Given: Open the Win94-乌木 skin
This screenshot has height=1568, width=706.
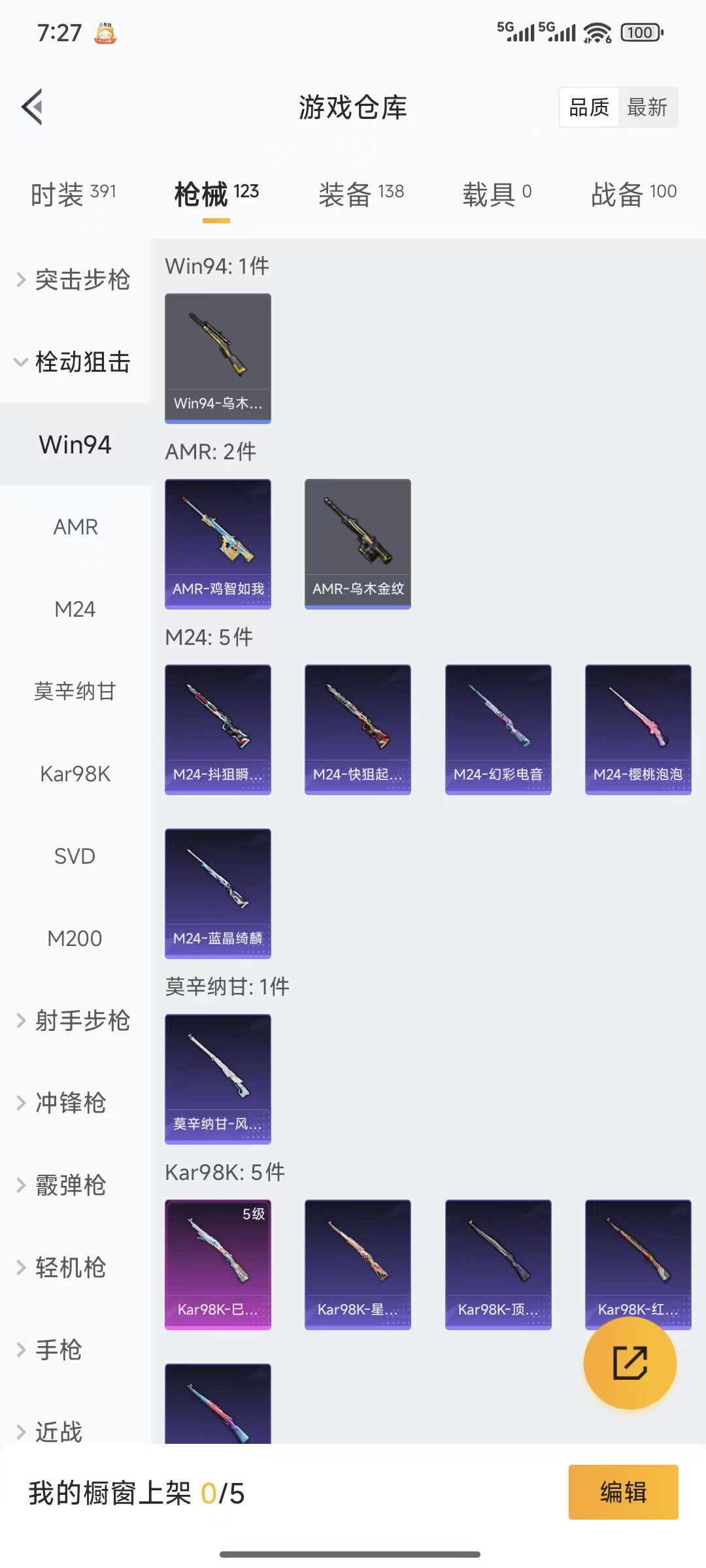Looking at the screenshot, I should click(x=218, y=358).
